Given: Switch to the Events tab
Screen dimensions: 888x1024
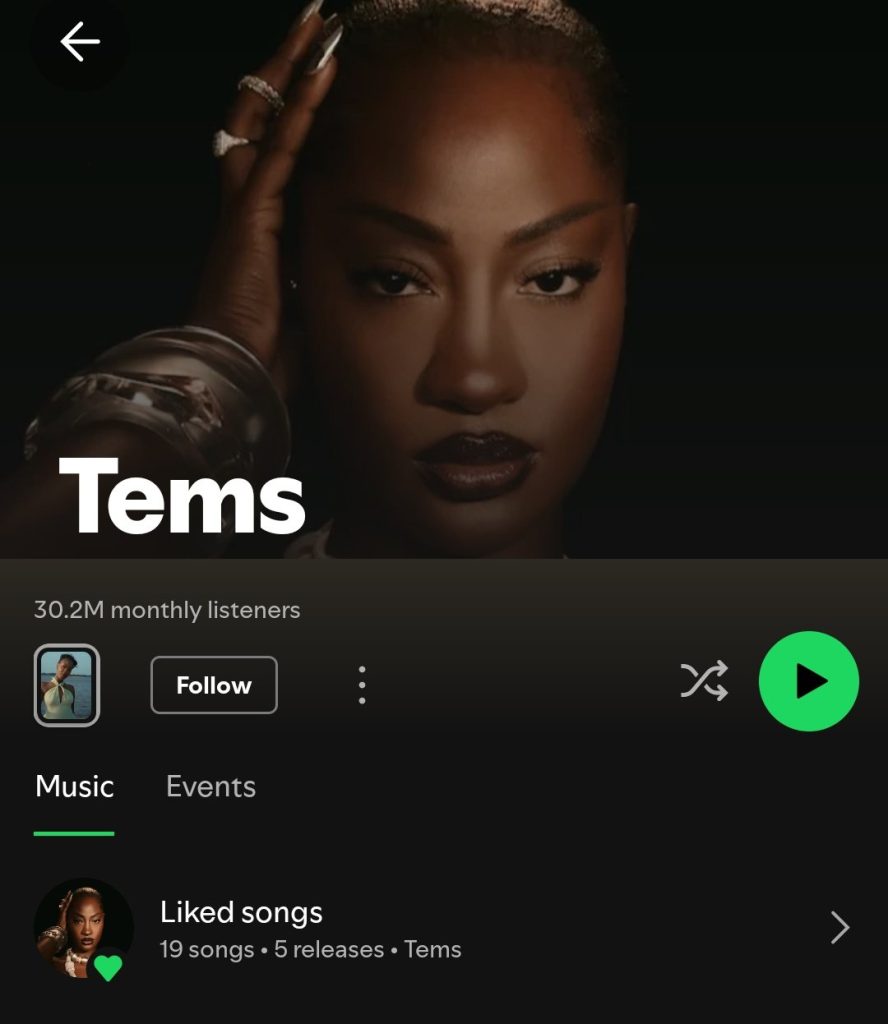Looking at the screenshot, I should click(210, 787).
